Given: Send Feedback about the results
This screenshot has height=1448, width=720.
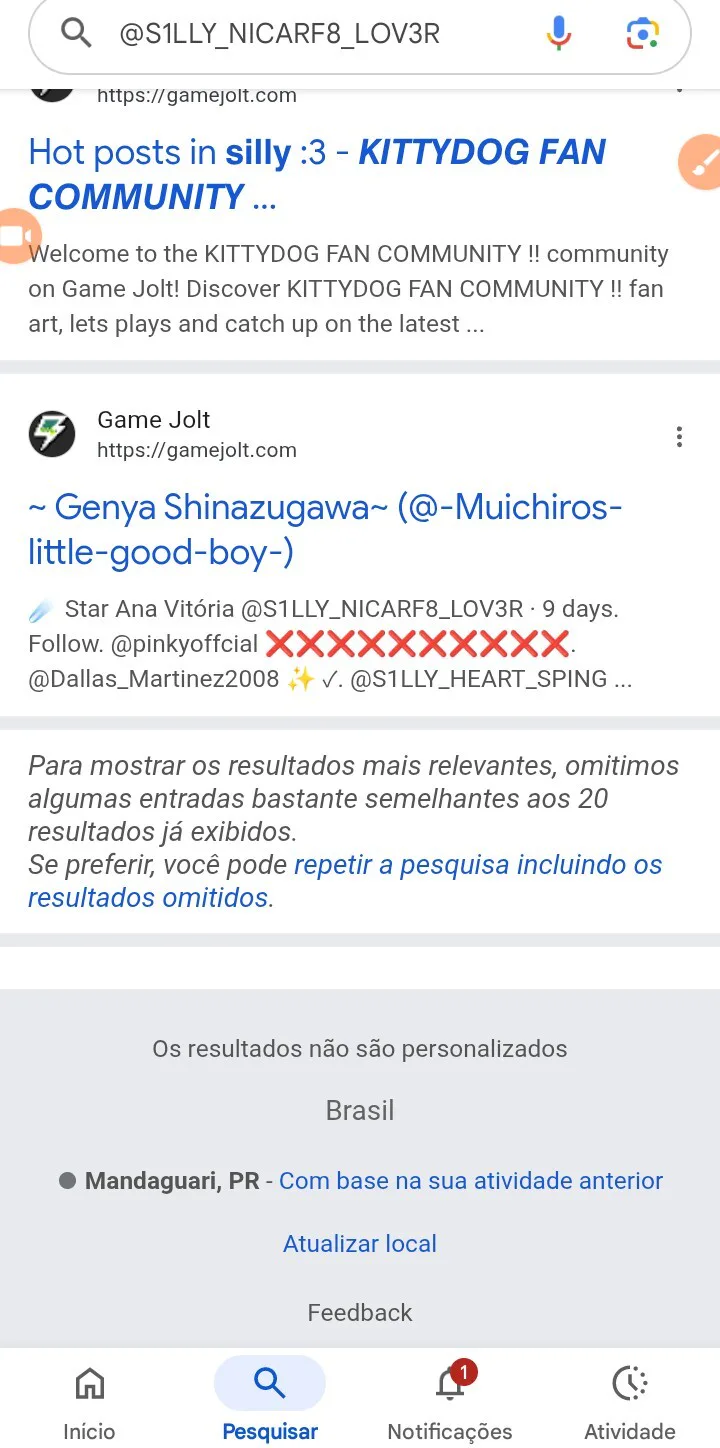Looking at the screenshot, I should [360, 1312].
